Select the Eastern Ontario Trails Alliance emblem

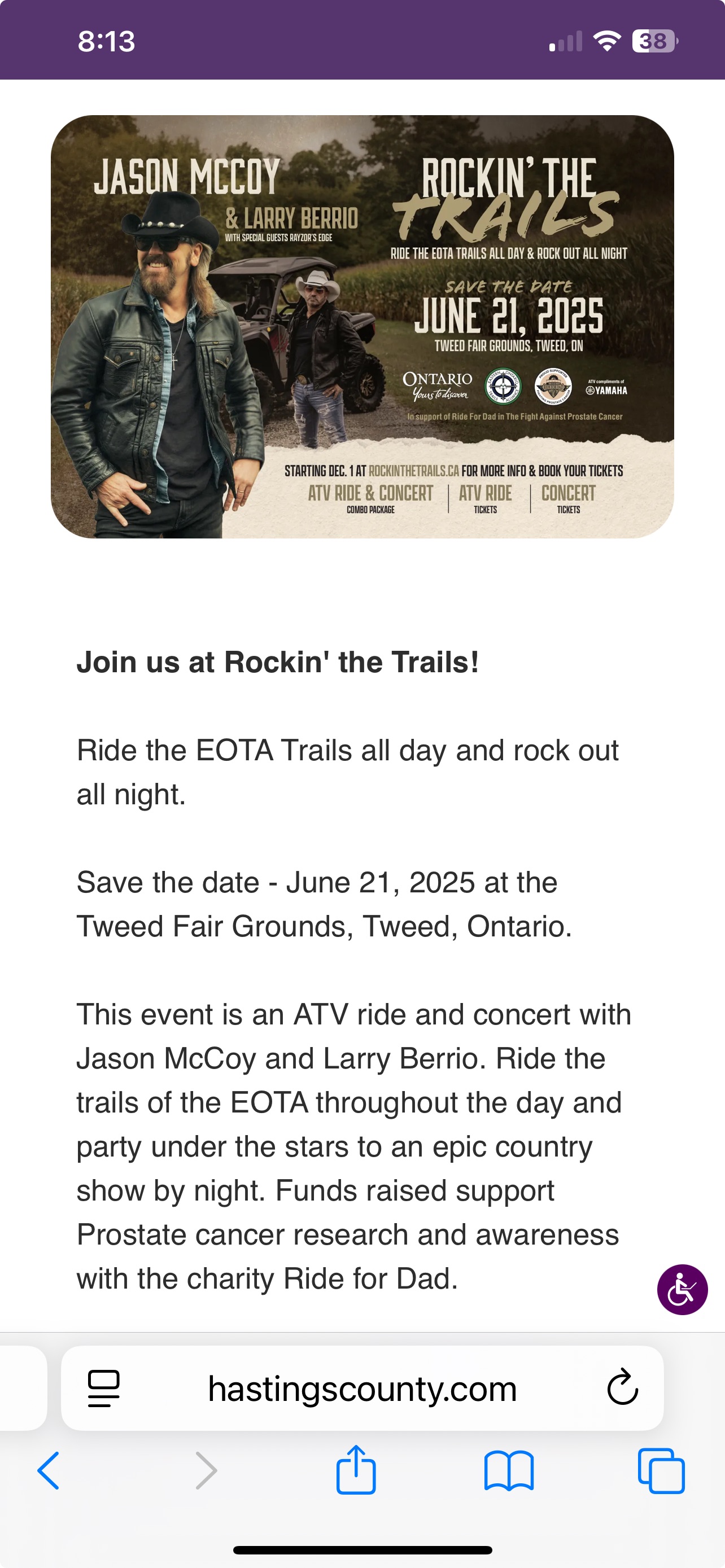tap(503, 385)
